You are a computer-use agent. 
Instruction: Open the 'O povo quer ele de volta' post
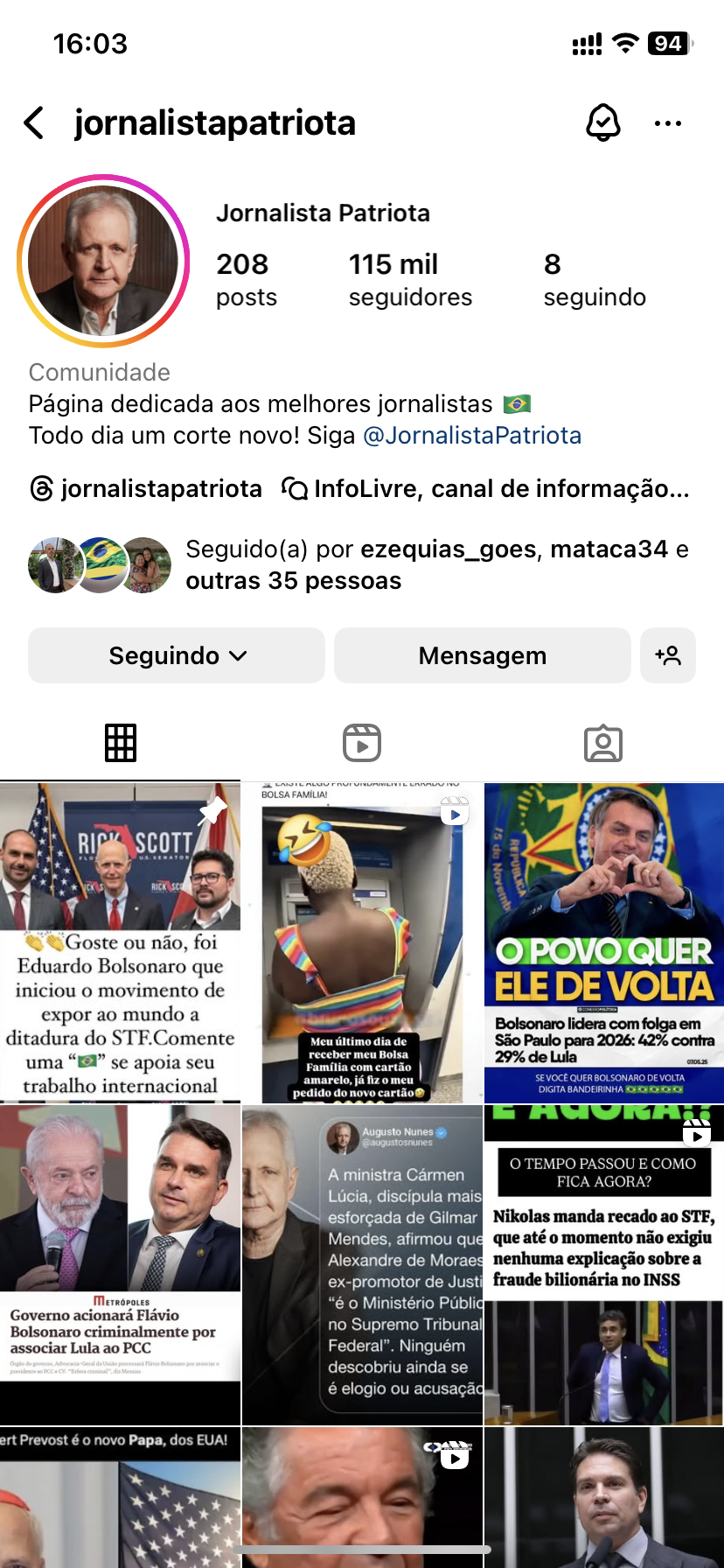(x=604, y=942)
